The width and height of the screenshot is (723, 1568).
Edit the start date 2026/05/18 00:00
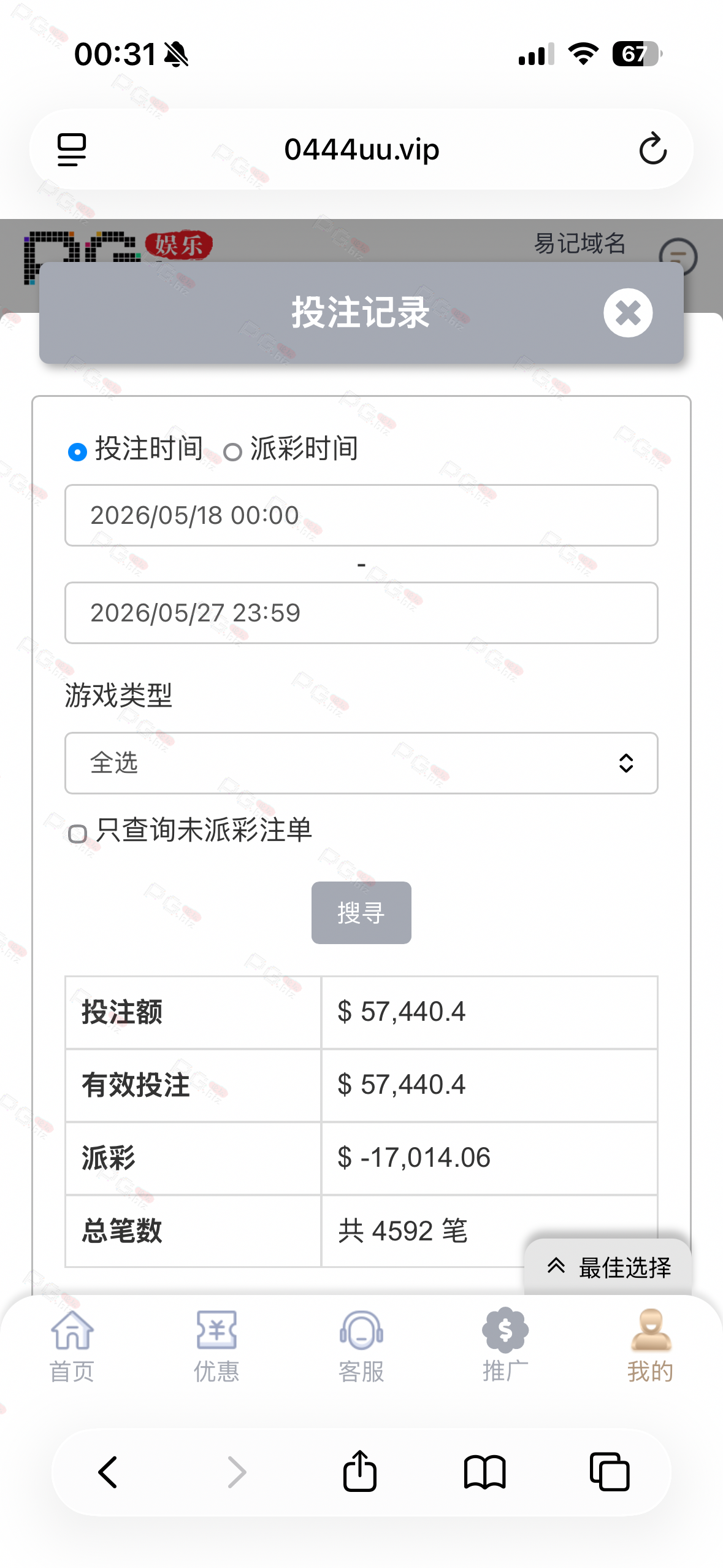[x=361, y=515]
